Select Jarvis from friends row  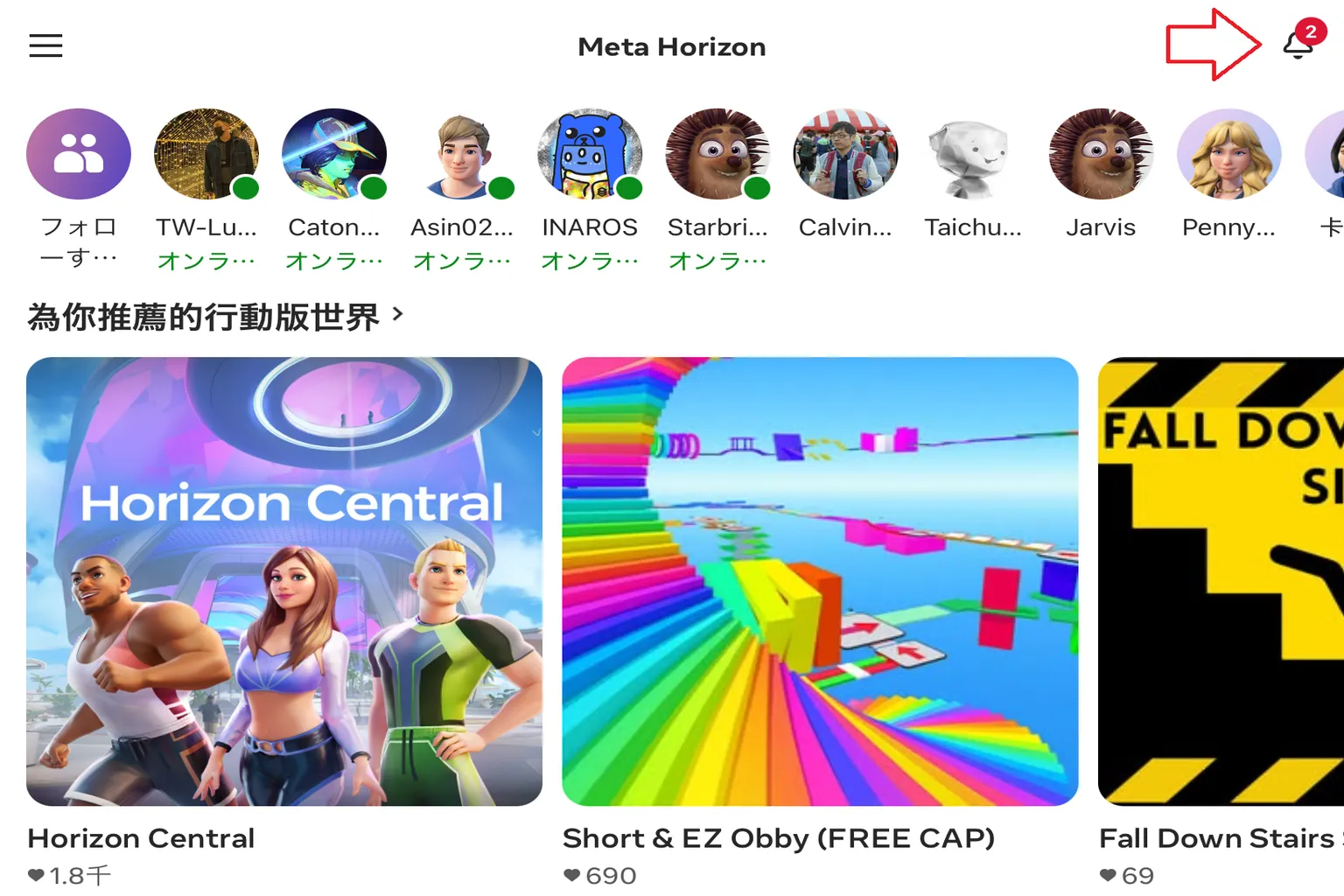coord(1101,154)
